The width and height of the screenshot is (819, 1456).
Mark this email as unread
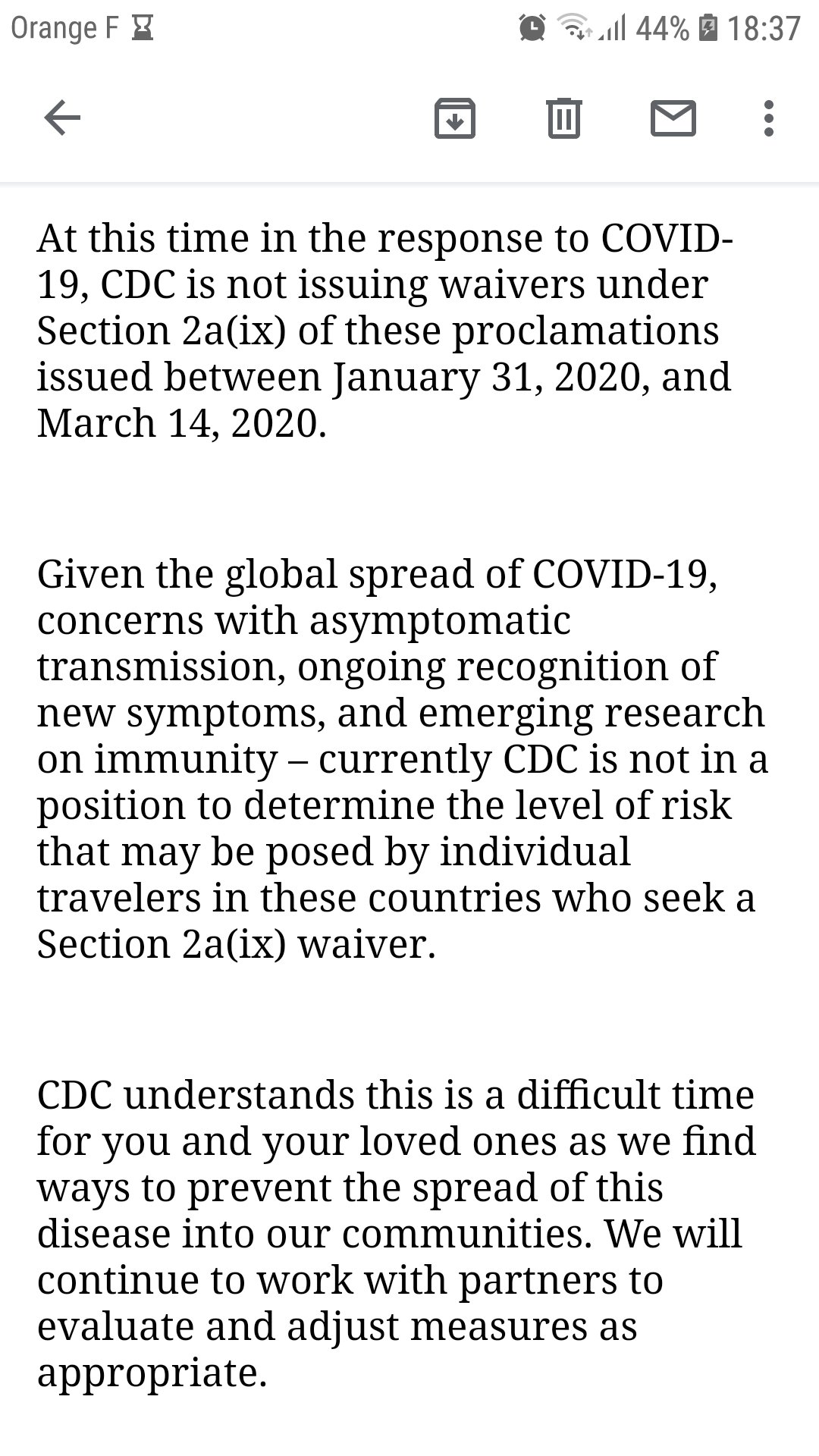pyautogui.click(x=673, y=118)
